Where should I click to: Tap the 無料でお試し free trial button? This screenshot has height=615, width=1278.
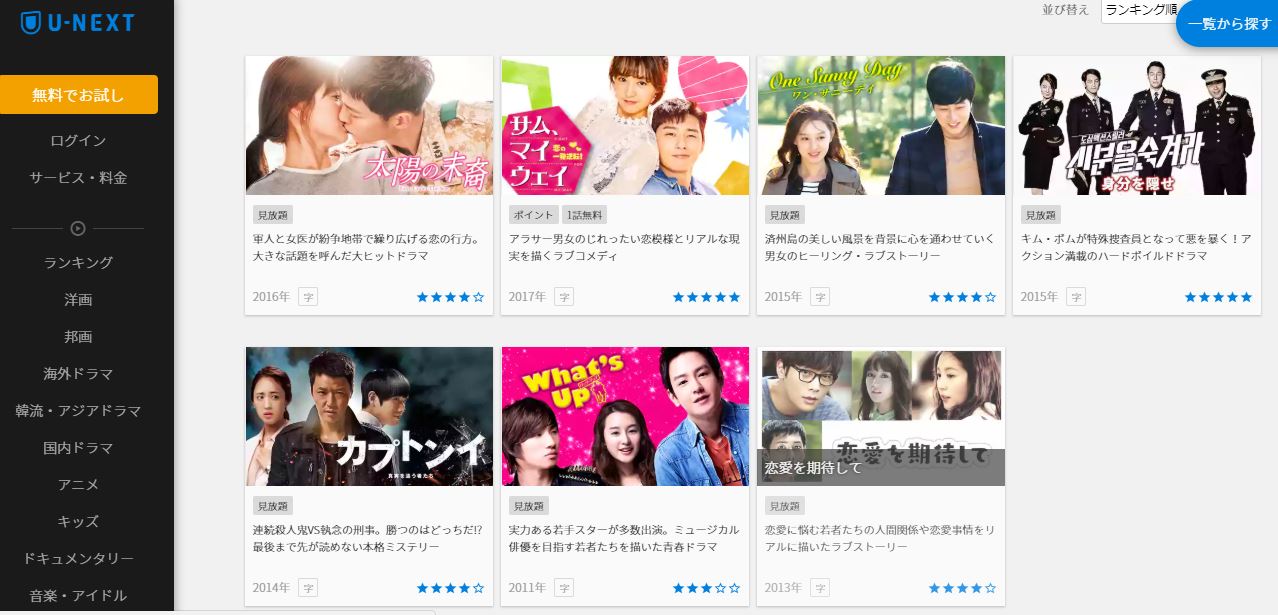[78, 95]
